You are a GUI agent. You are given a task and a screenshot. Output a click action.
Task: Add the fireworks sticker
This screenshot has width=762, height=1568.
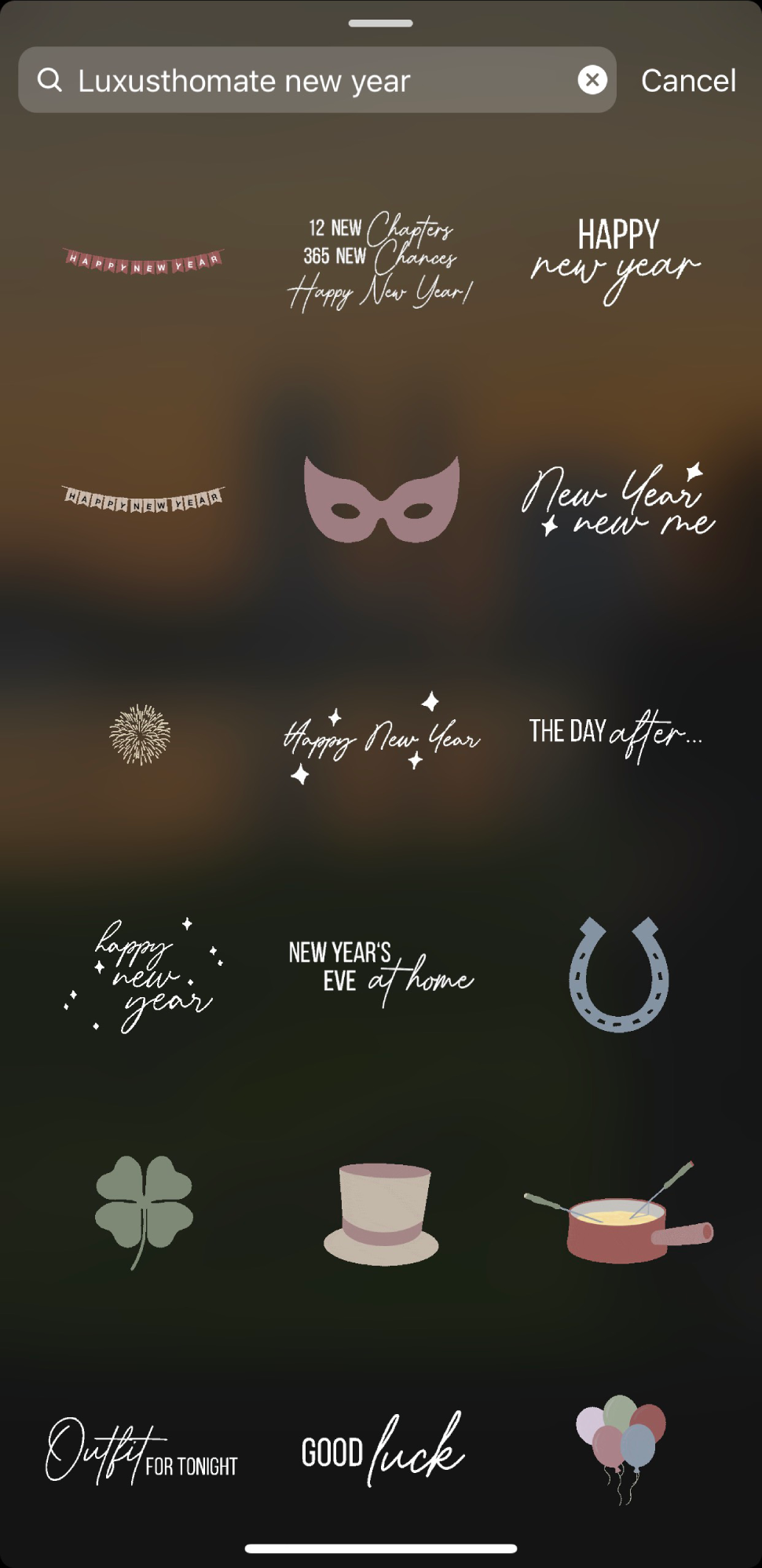[140, 735]
